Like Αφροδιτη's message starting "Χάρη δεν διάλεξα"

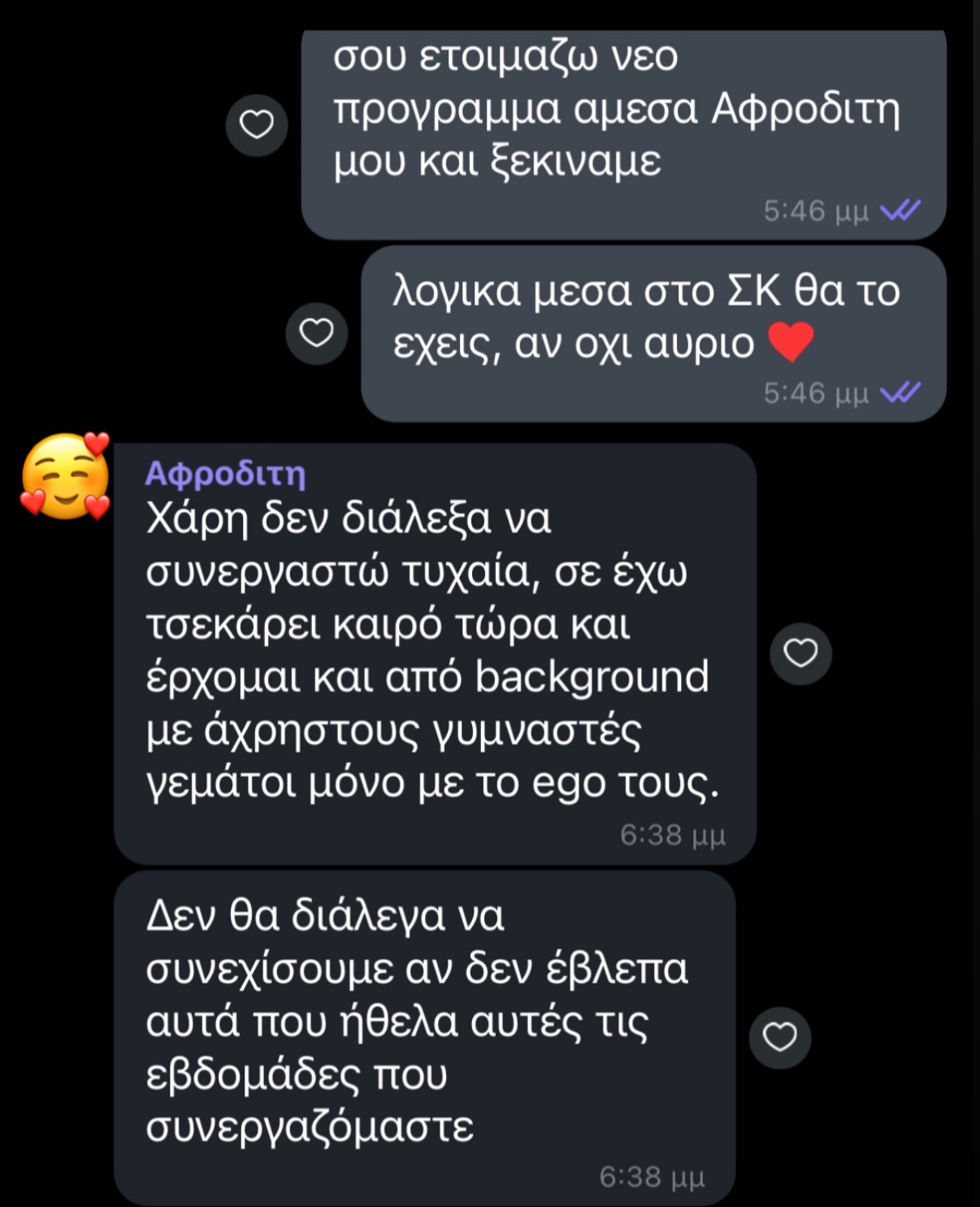800,653
